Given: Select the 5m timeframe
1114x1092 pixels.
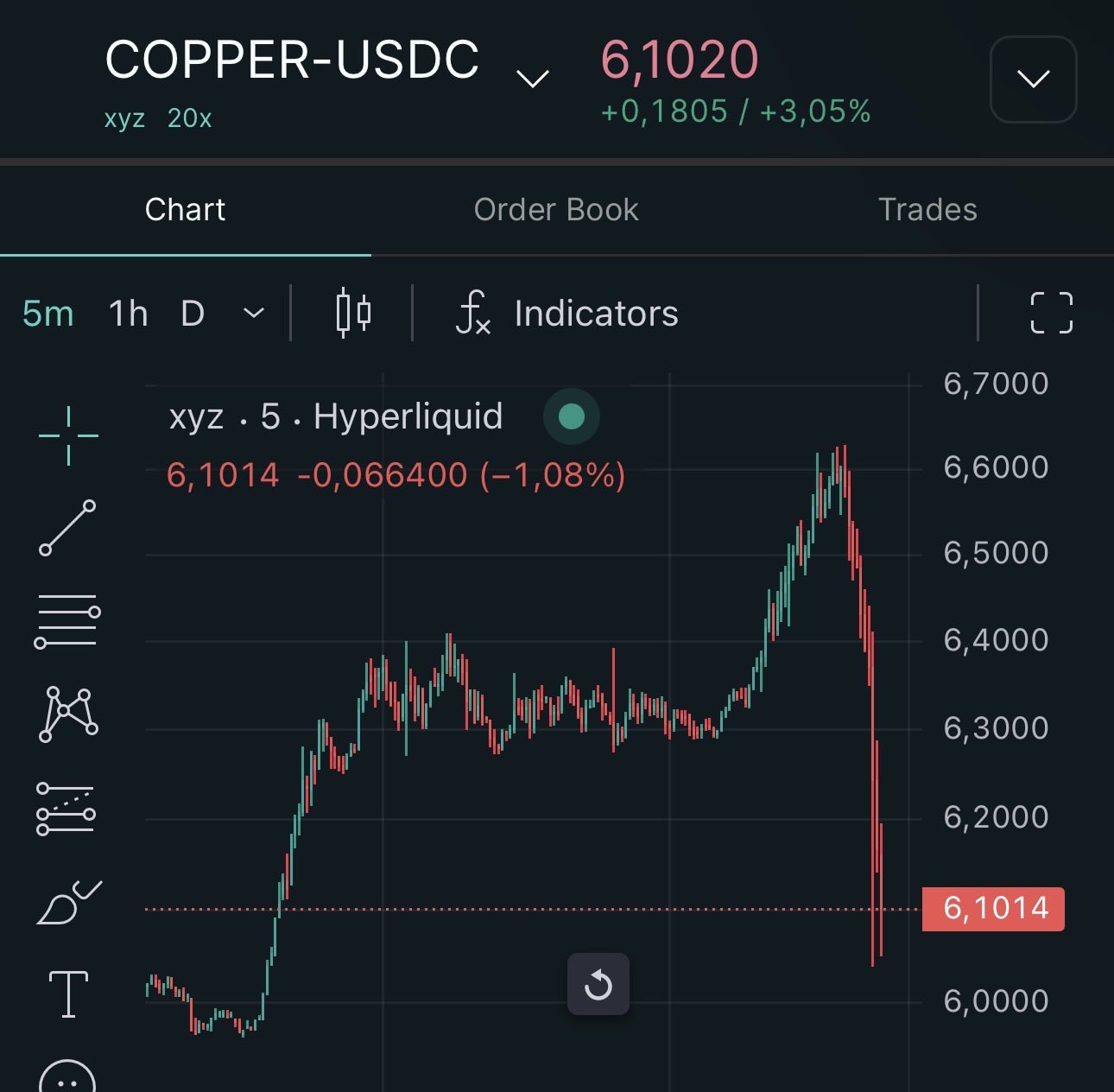Looking at the screenshot, I should click(x=47, y=314).
